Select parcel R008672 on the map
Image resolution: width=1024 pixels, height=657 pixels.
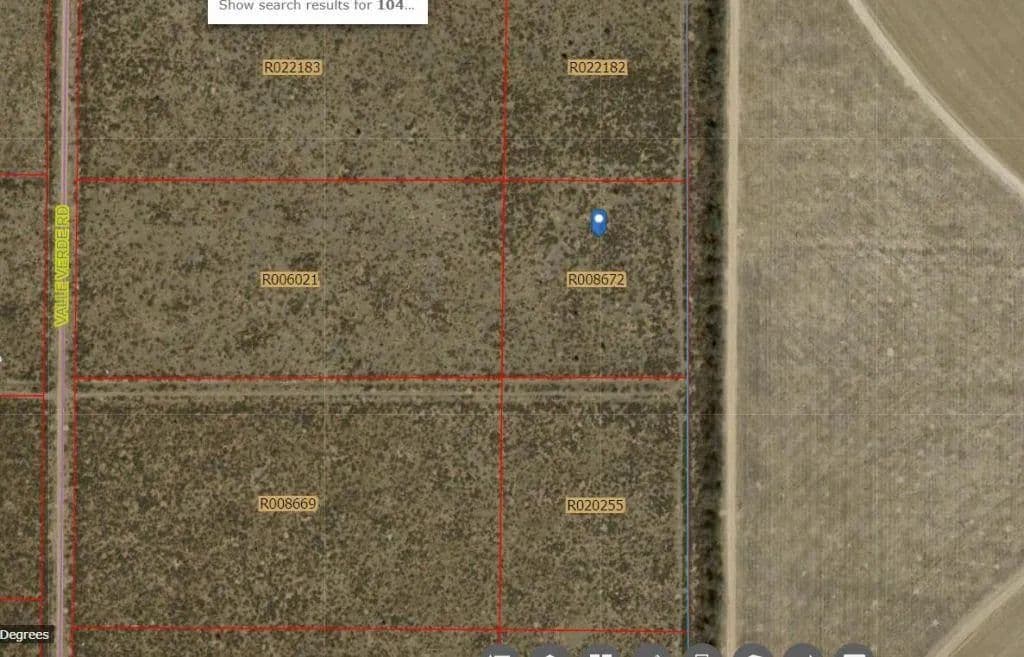pyautogui.click(x=596, y=280)
